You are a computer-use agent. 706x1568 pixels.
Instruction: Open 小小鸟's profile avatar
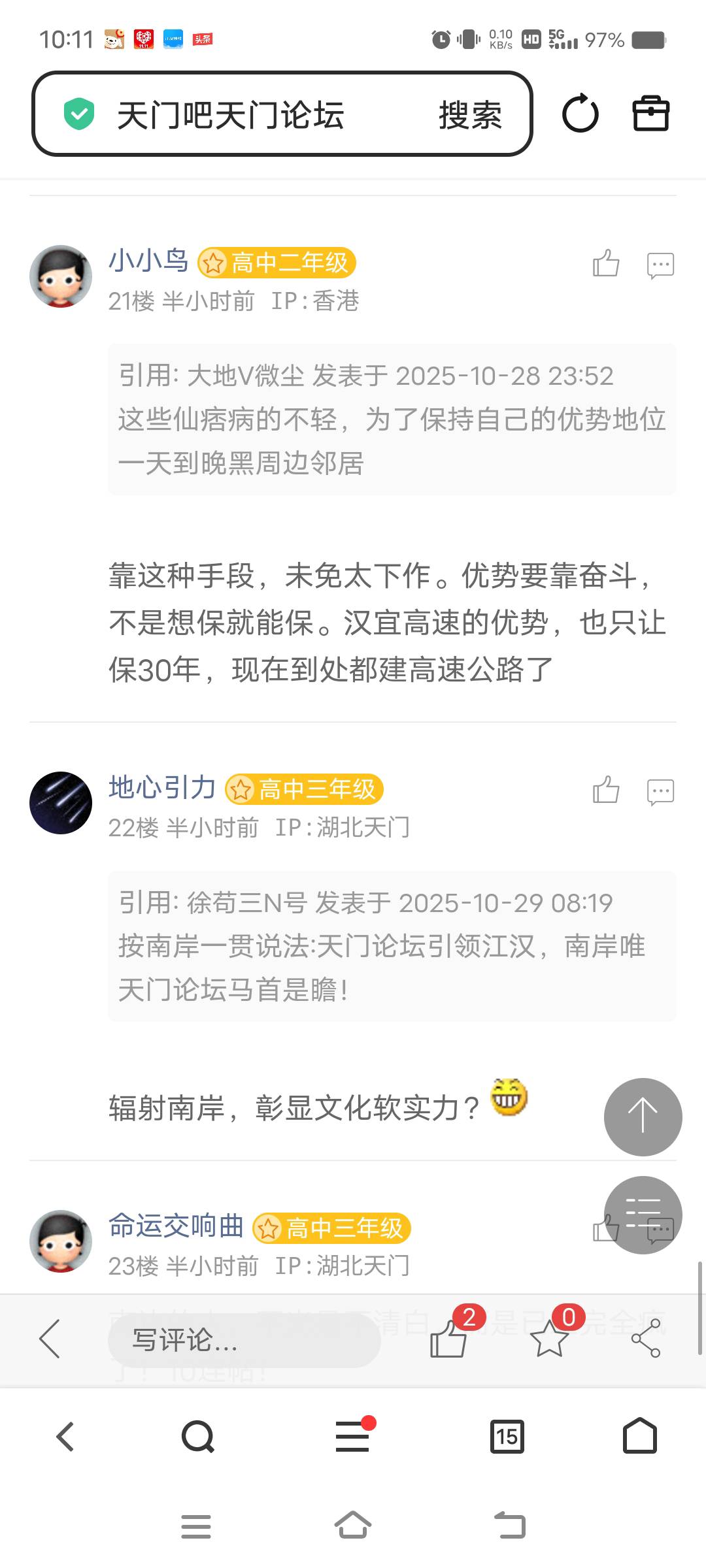61,276
